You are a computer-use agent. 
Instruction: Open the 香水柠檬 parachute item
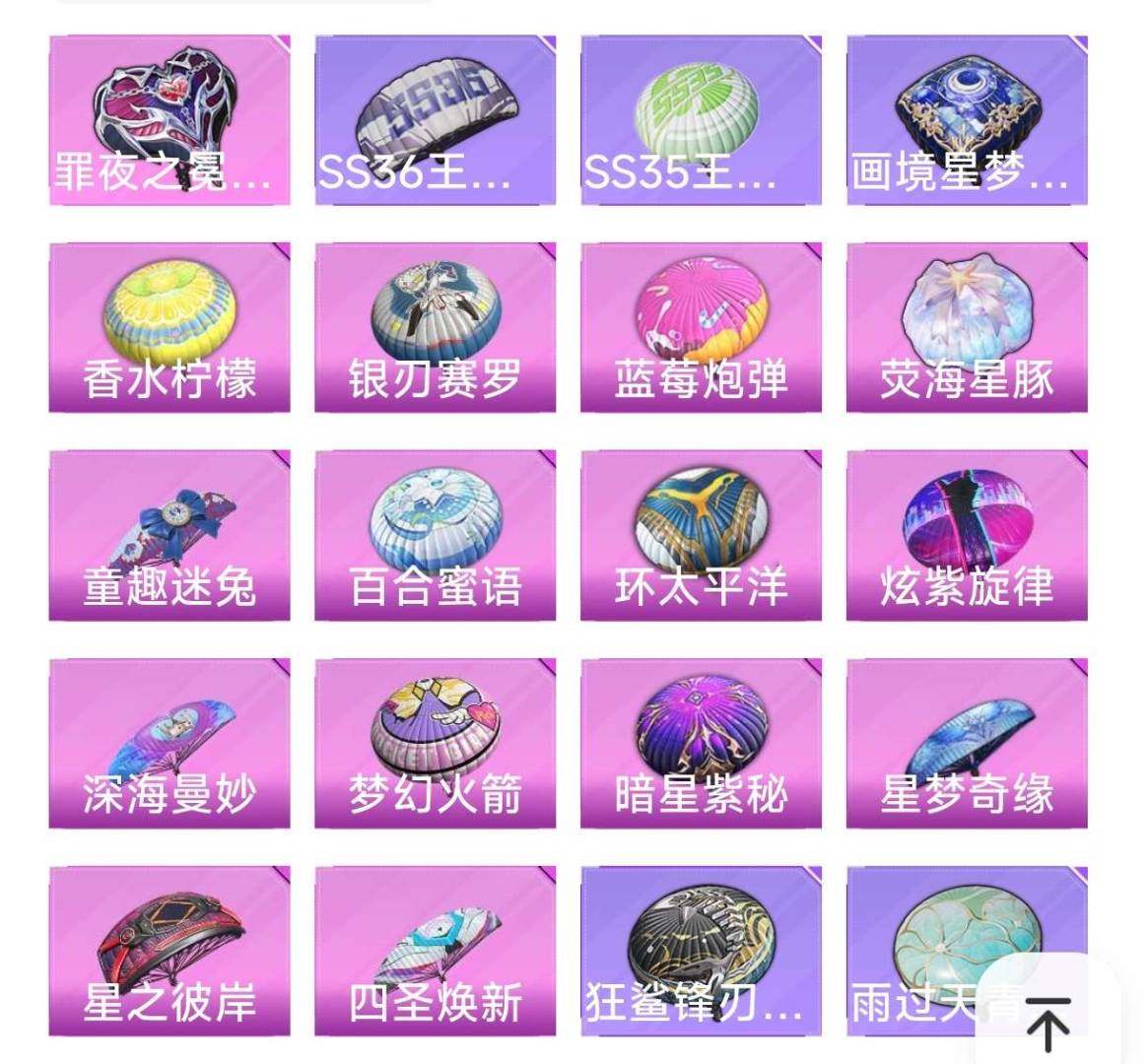[169, 327]
